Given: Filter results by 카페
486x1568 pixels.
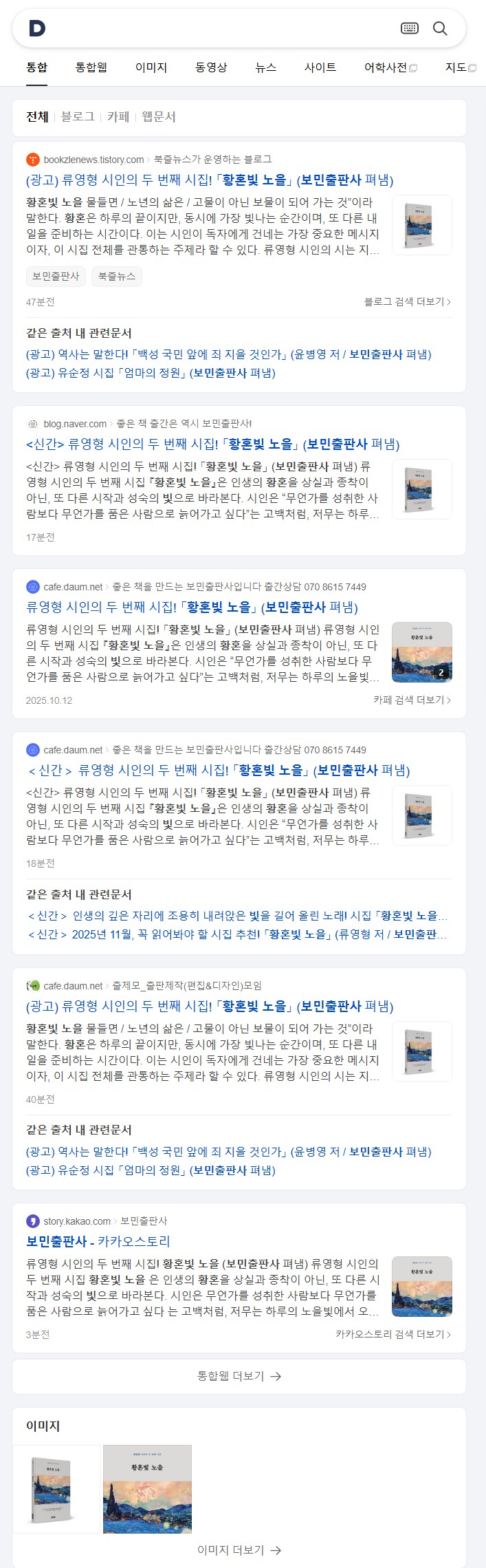Looking at the screenshot, I should [118, 117].
